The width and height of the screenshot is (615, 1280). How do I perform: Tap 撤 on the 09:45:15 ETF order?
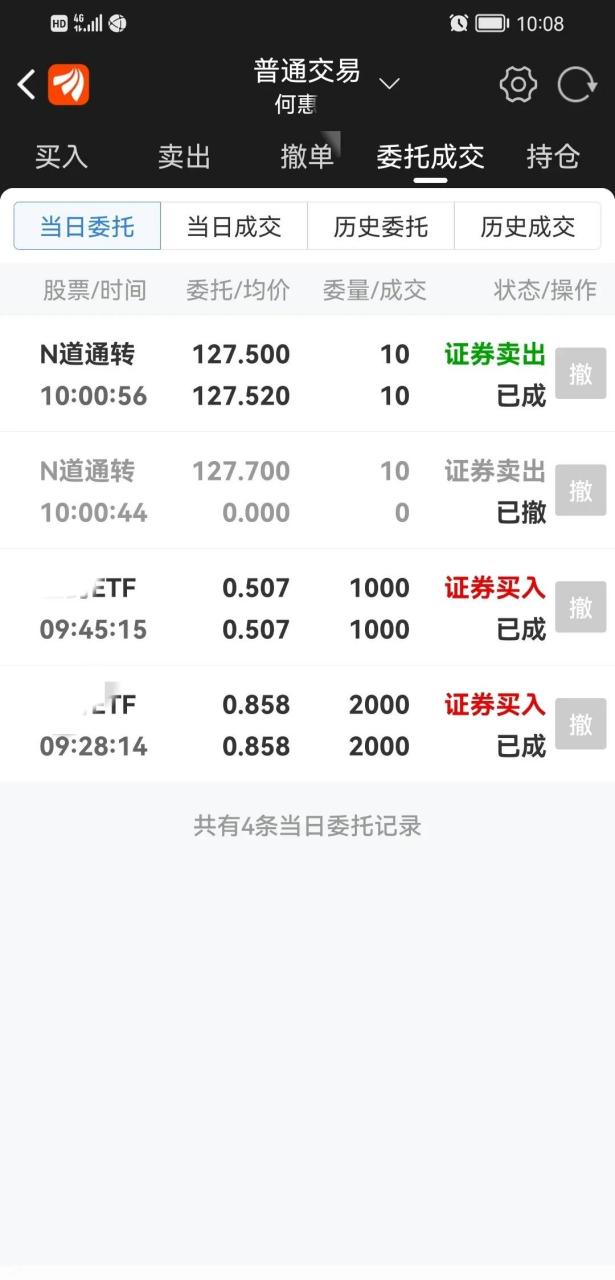point(581,607)
